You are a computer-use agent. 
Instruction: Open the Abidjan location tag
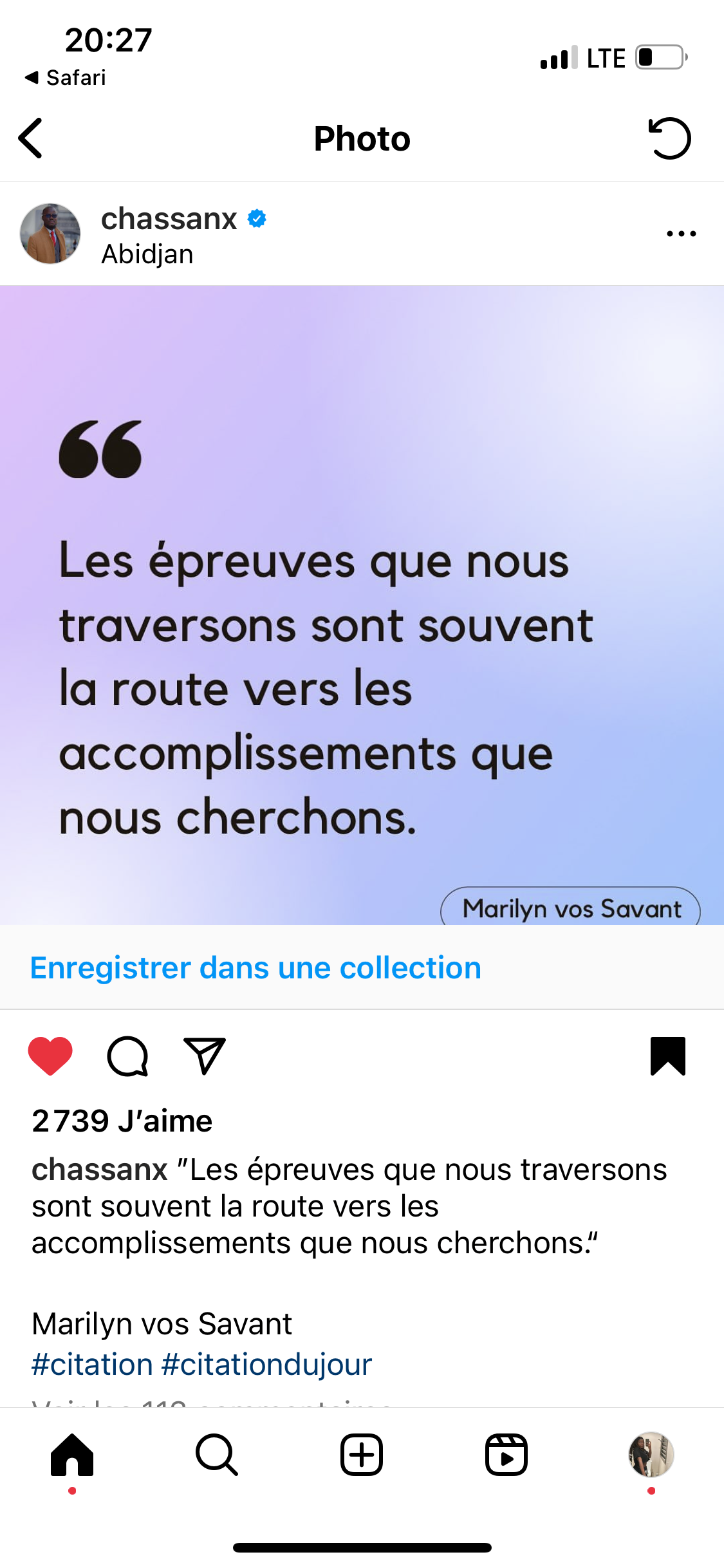tap(147, 254)
